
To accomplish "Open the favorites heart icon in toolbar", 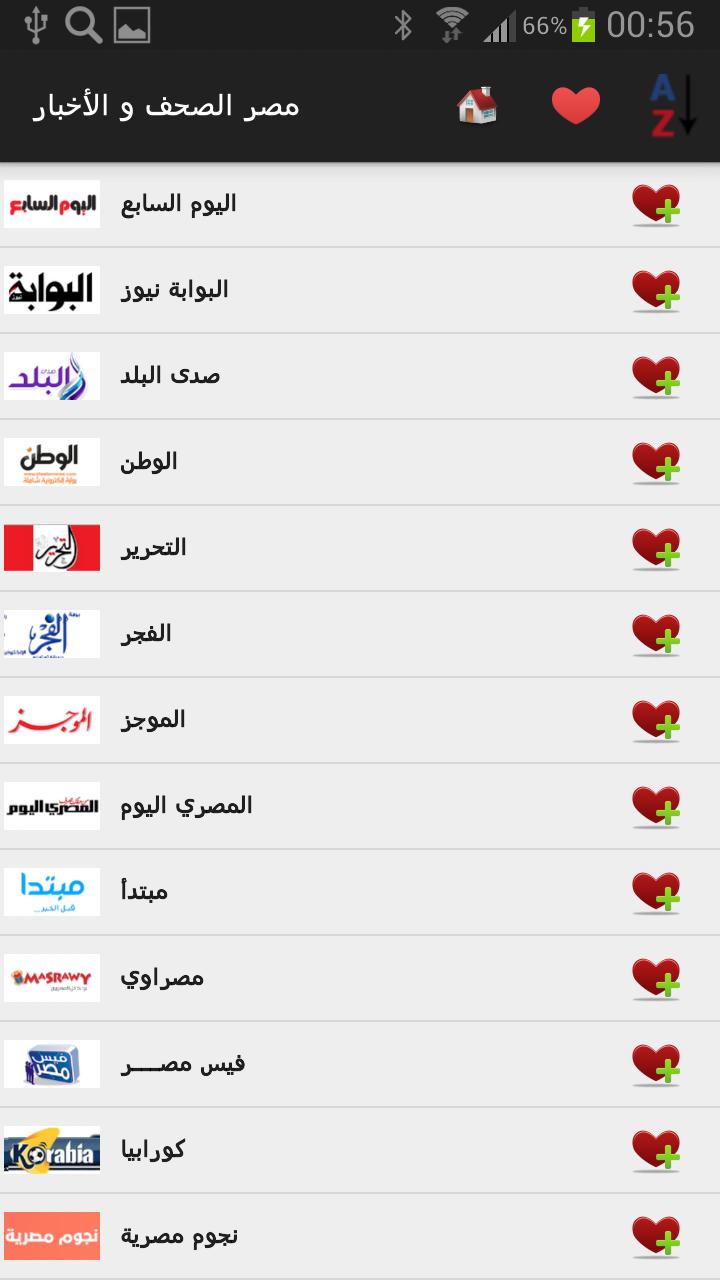I will pos(574,104).
